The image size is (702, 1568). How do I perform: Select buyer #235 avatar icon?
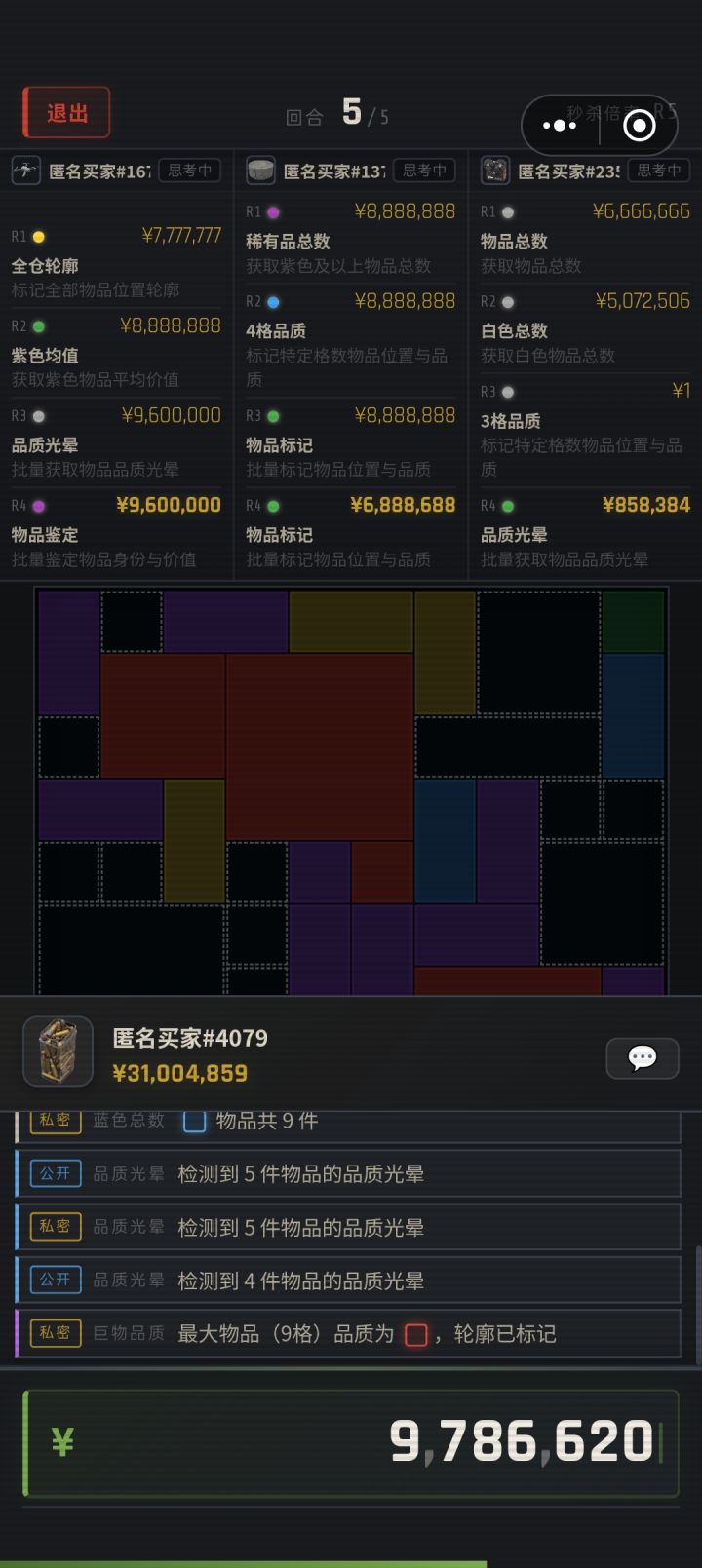[x=493, y=170]
